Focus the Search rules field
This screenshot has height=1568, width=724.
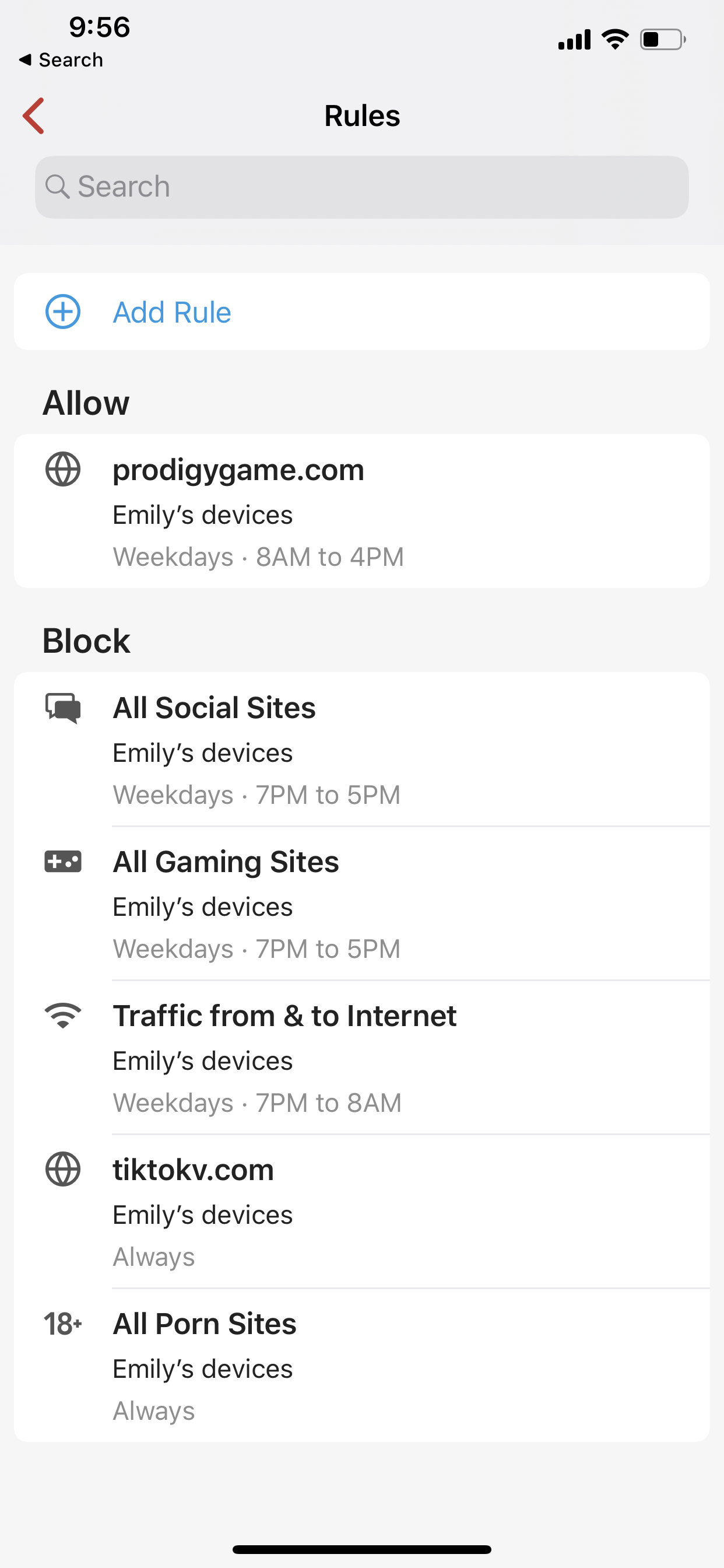[x=362, y=187]
